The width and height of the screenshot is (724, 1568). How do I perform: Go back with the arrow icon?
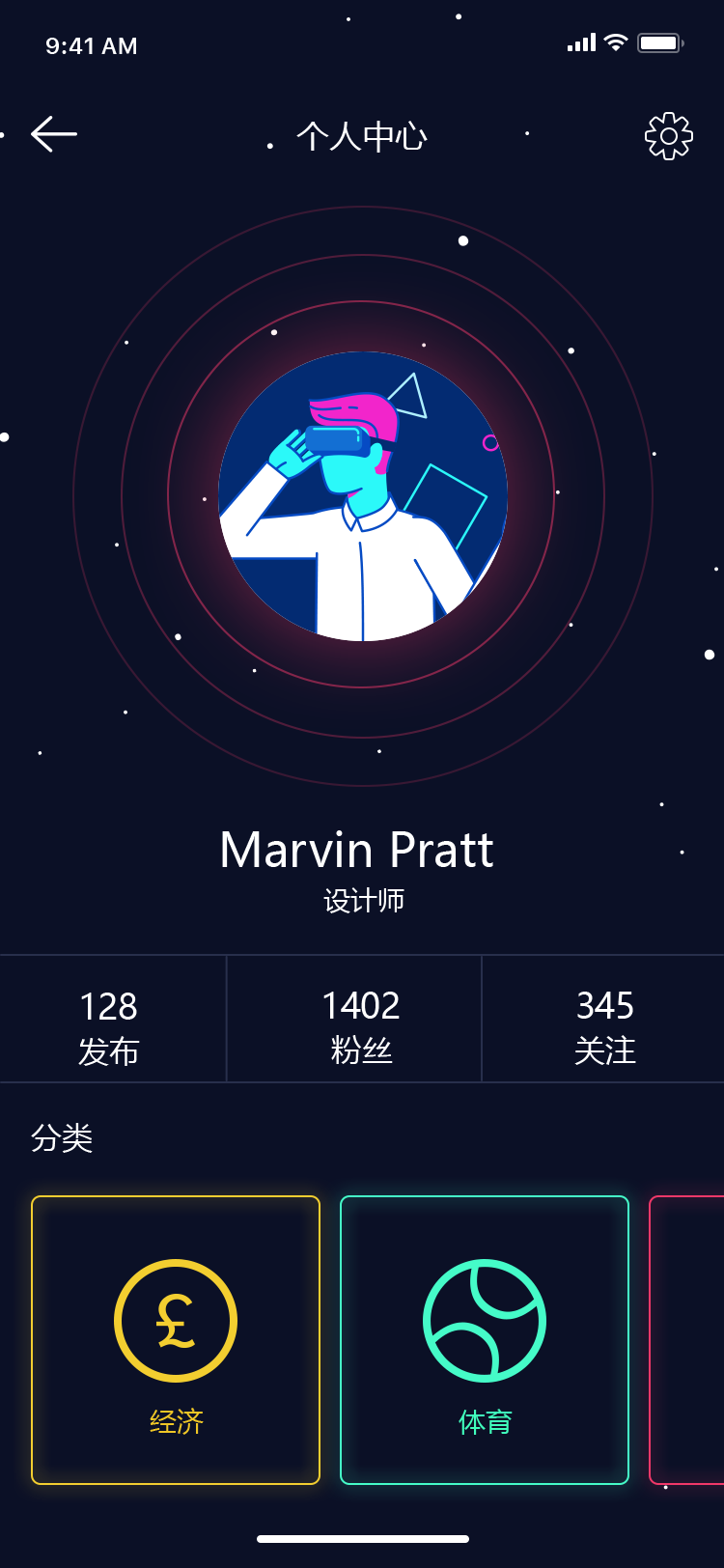(x=54, y=134)
